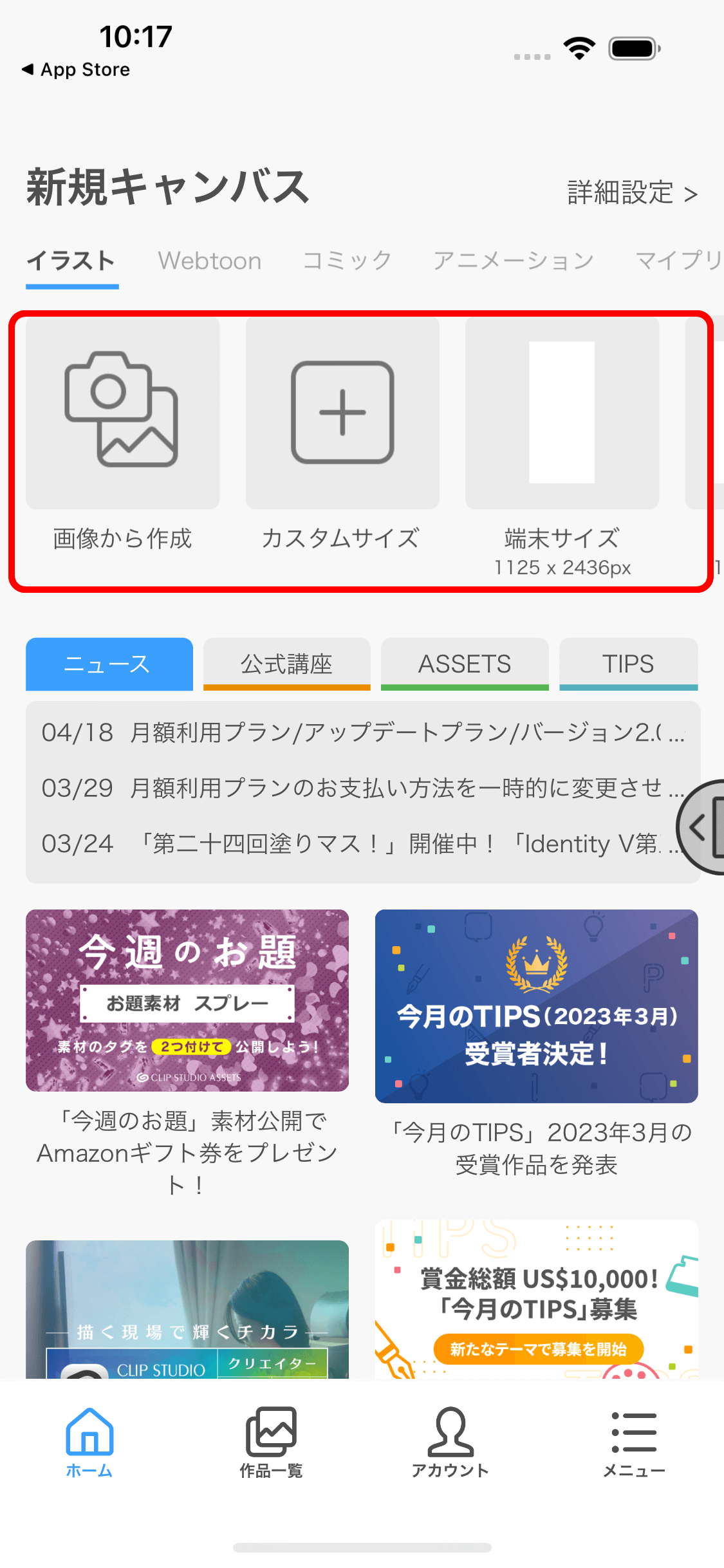Viewport: 724px width, 1568px height.
Task: Show the TIPS tab
Action: click(628, 664)
